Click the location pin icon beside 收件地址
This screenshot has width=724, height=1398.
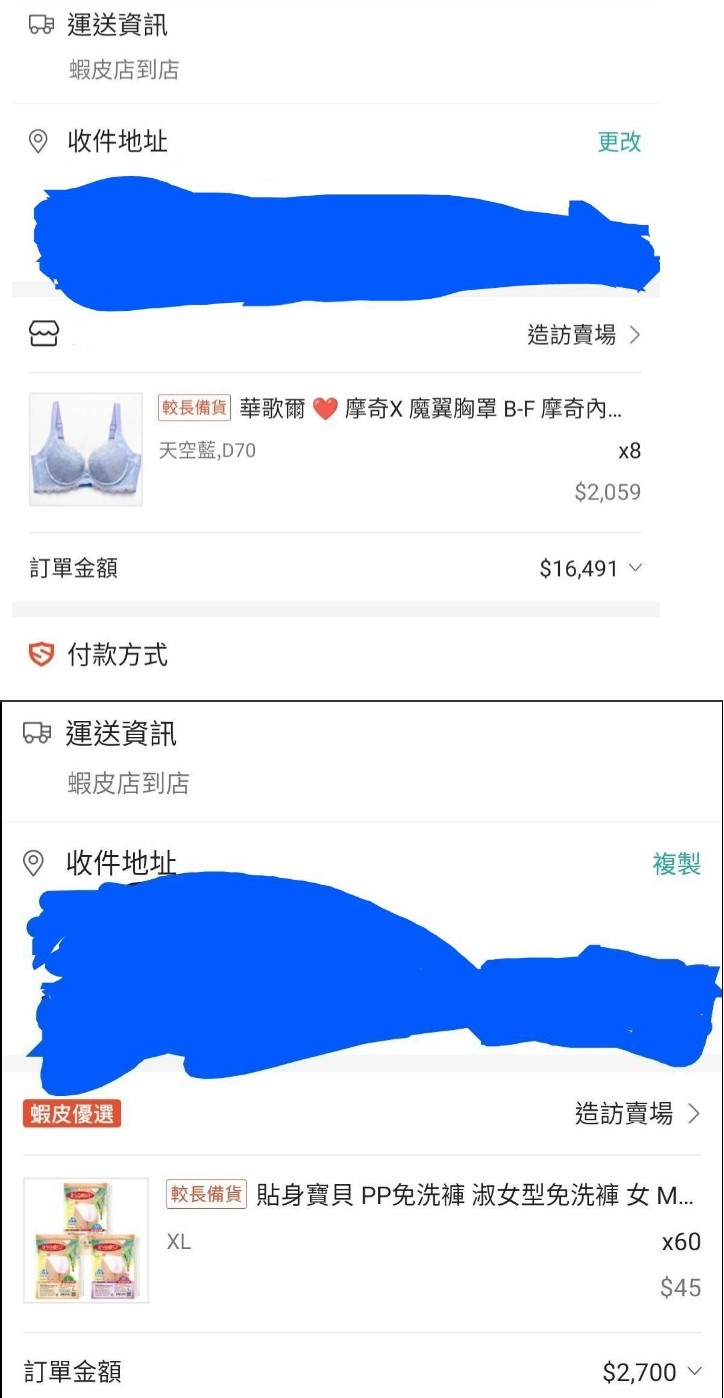point(38,142)
